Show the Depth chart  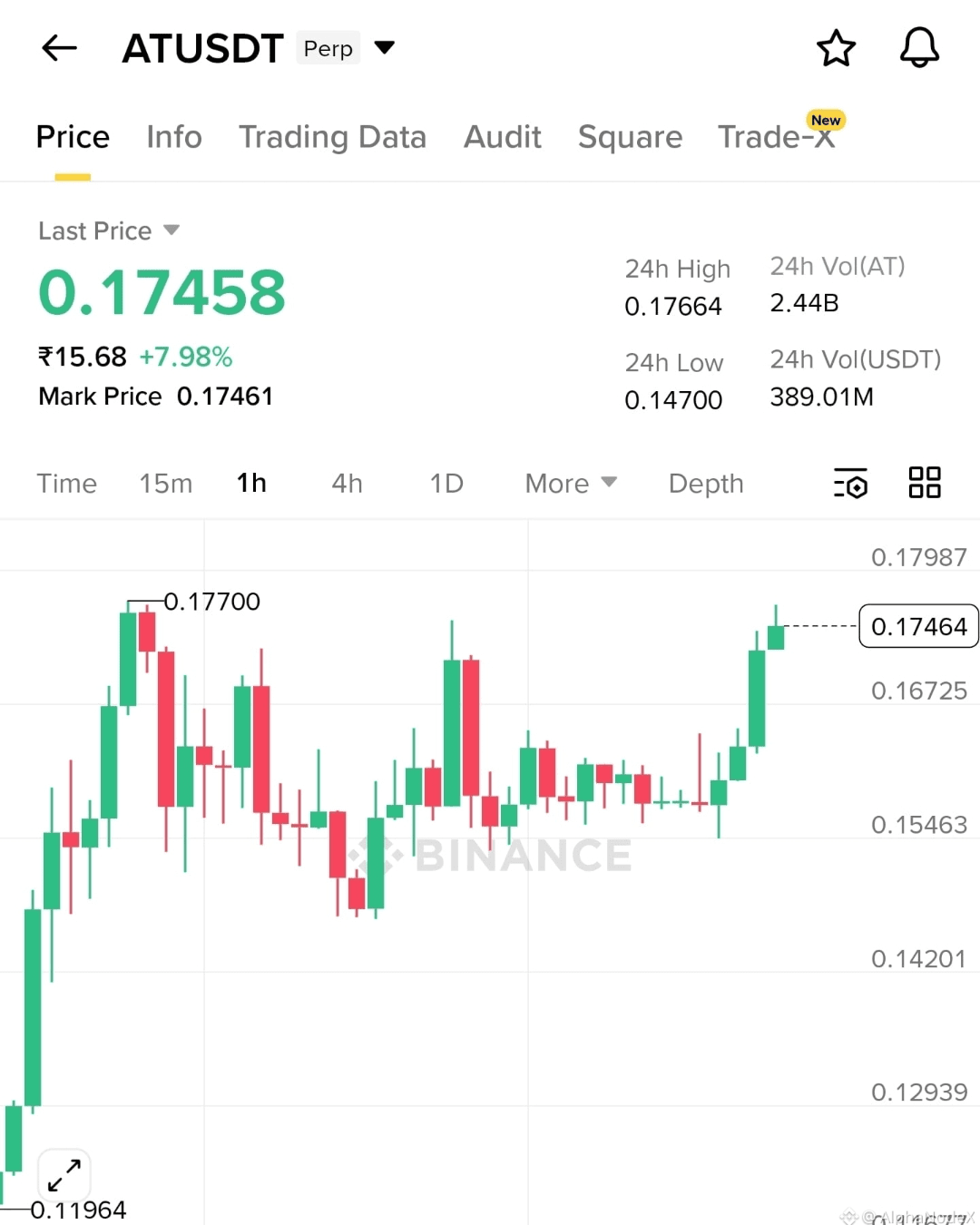(x=706, y=484)
